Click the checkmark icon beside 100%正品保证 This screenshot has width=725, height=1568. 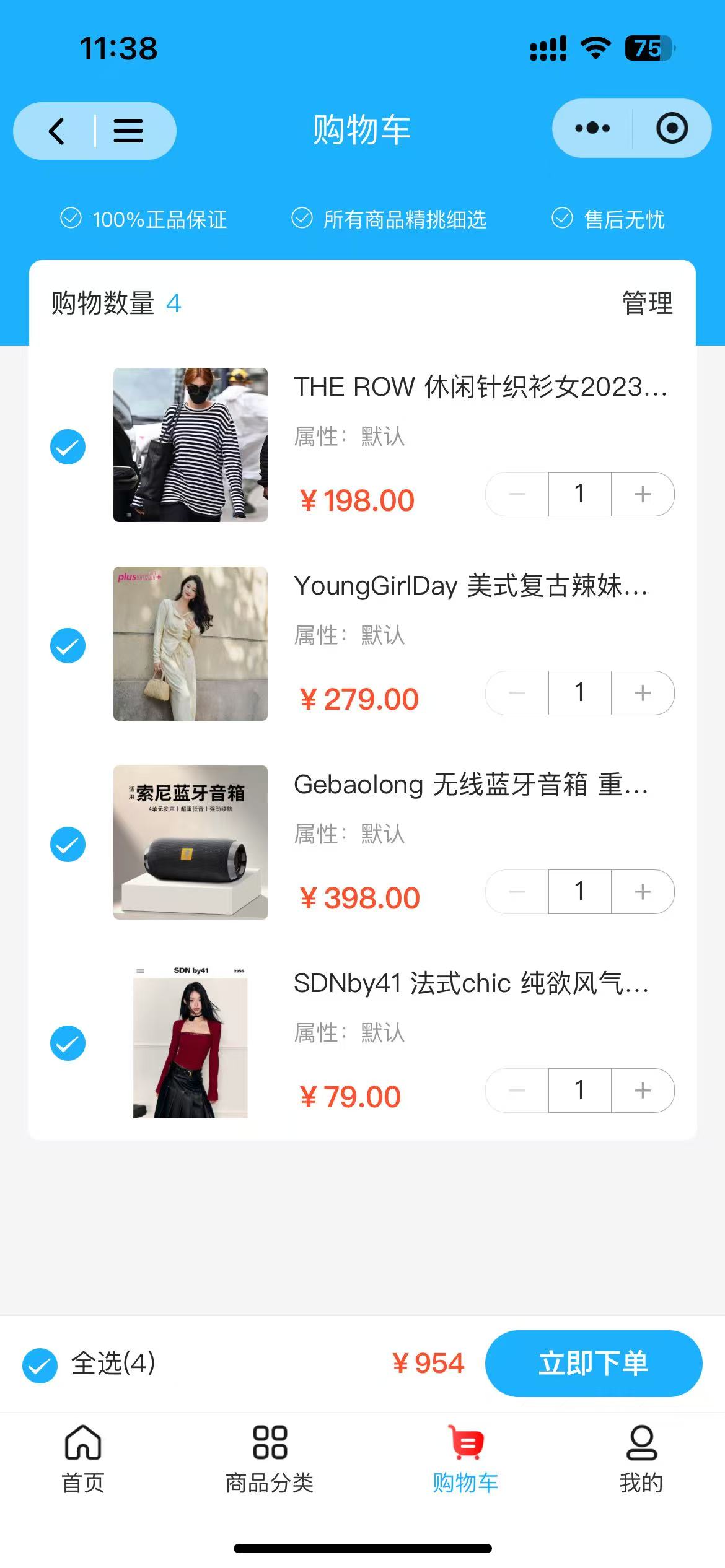71,218
